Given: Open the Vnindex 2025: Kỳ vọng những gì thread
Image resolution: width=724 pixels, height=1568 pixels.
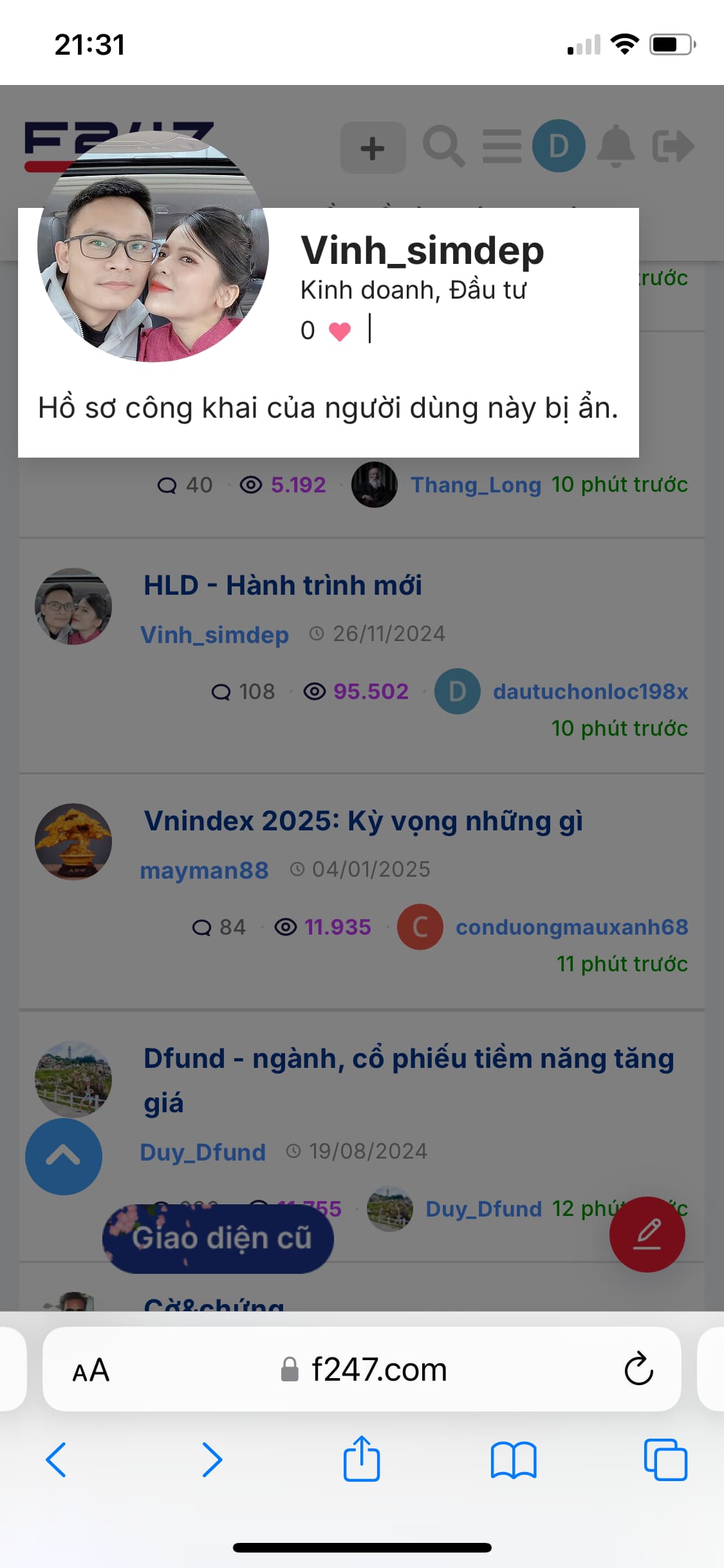Looking at the screenshot, I should click(x=363, y=821).
